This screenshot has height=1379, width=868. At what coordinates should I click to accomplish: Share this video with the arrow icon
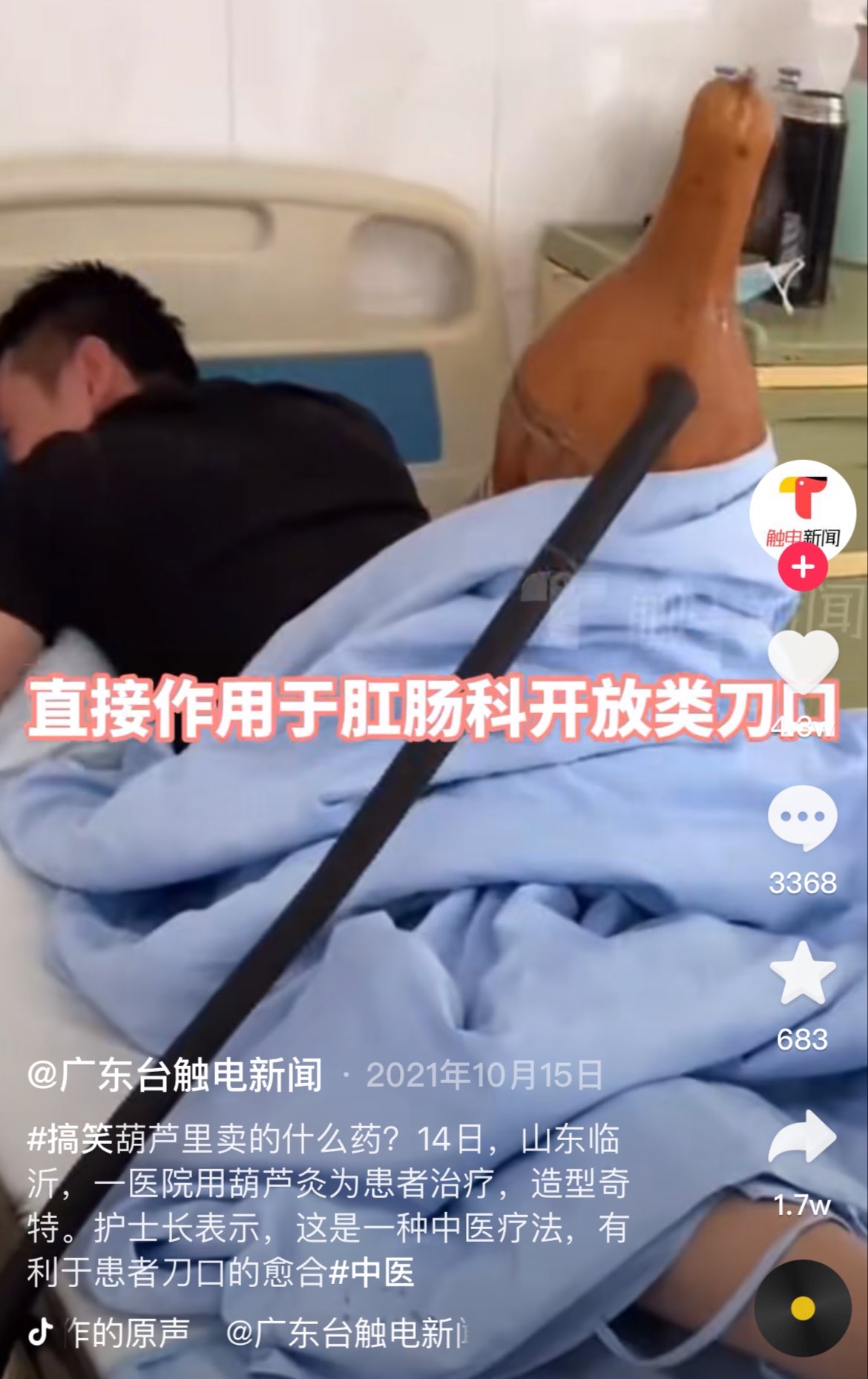803,1136
